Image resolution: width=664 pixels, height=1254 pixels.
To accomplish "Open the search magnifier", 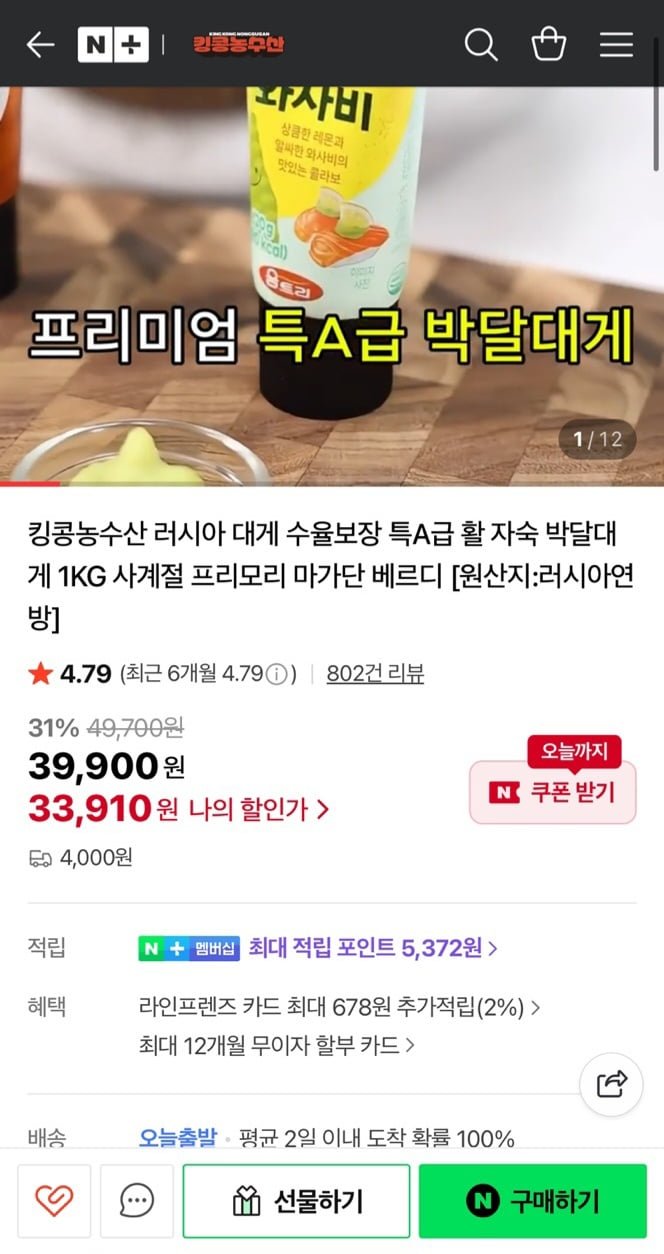I will click(x=481, y=45).
